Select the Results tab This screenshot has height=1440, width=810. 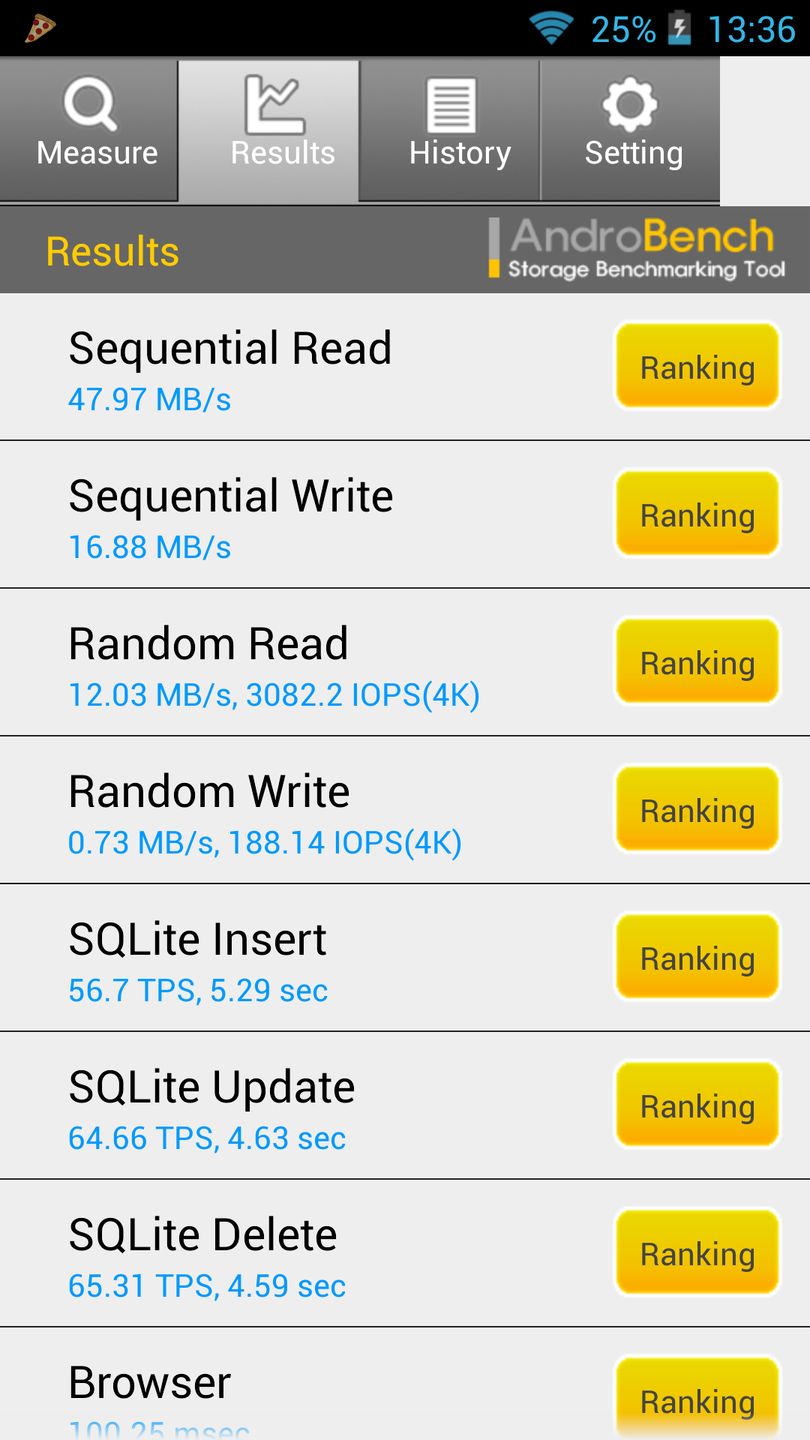(x=270, y=130)
